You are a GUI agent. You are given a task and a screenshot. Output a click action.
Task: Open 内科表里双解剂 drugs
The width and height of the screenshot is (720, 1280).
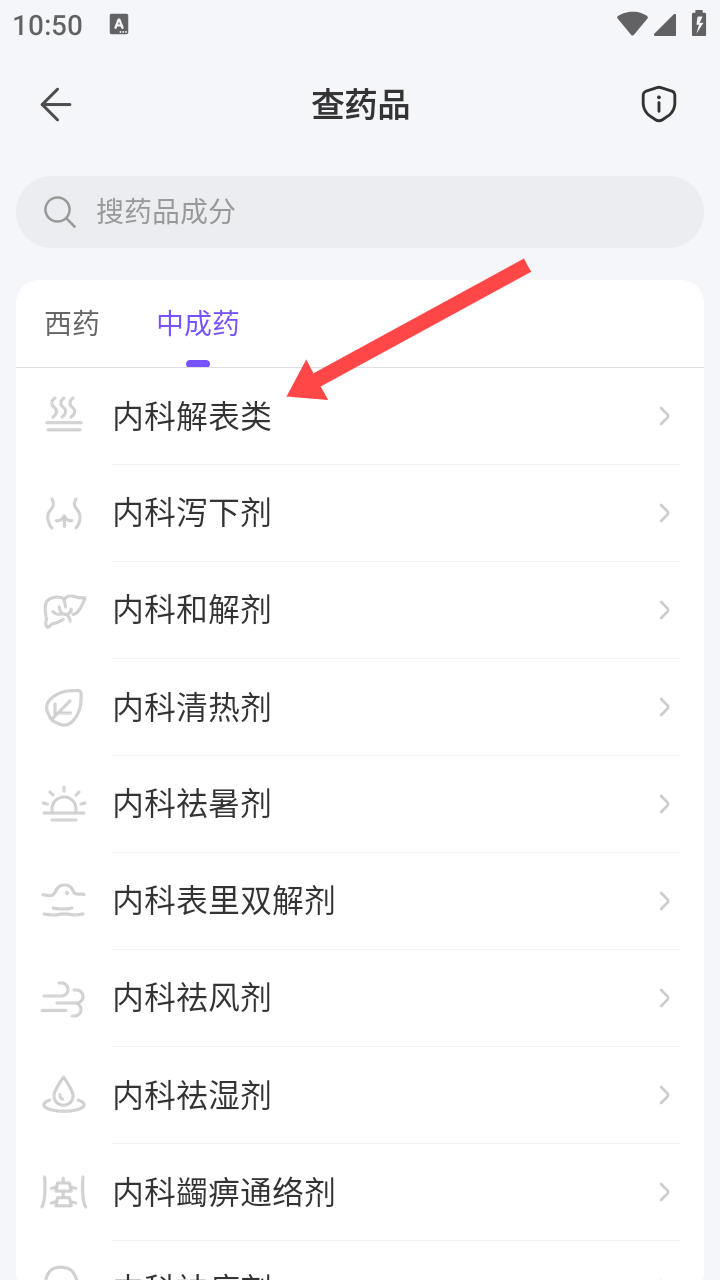click(360, 901)
